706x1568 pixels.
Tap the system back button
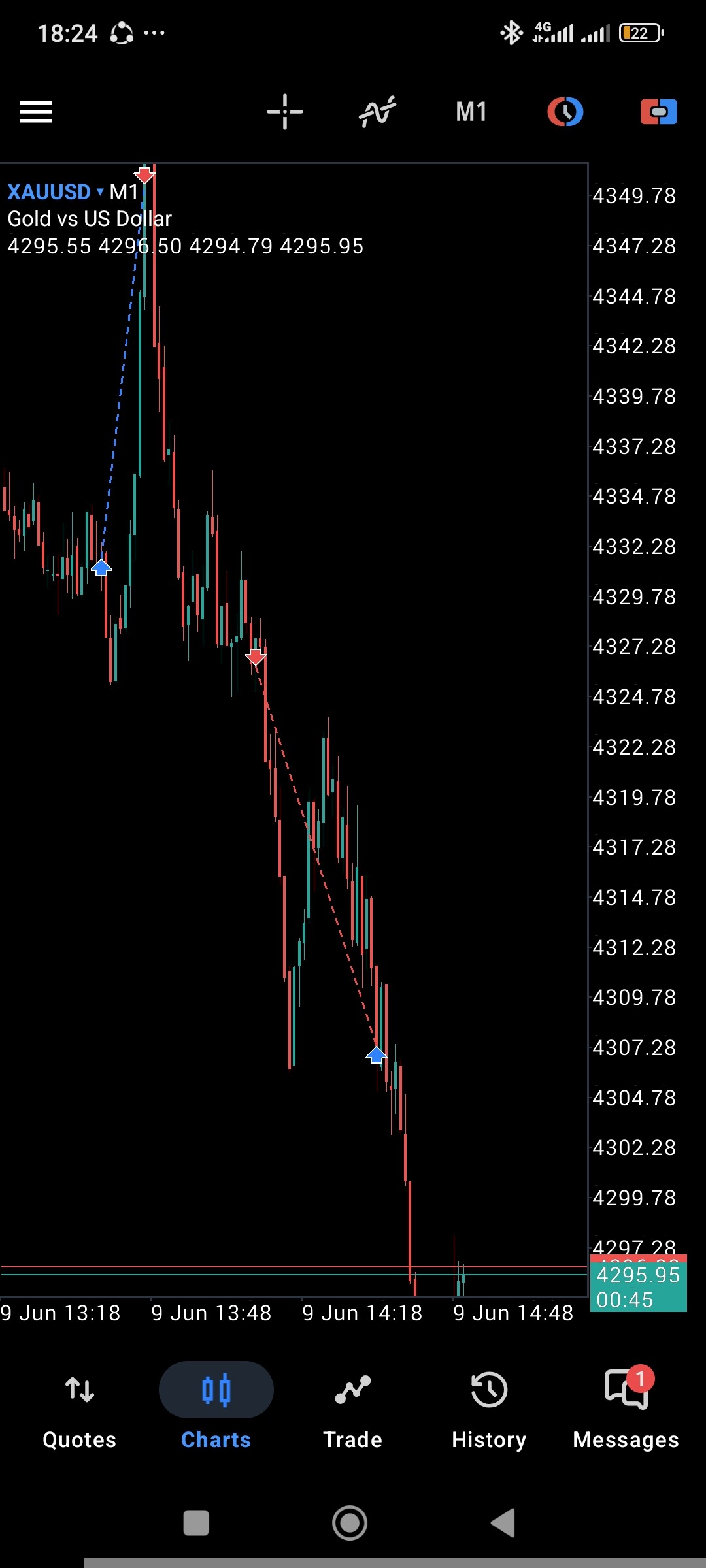(x=503, y=1523)
